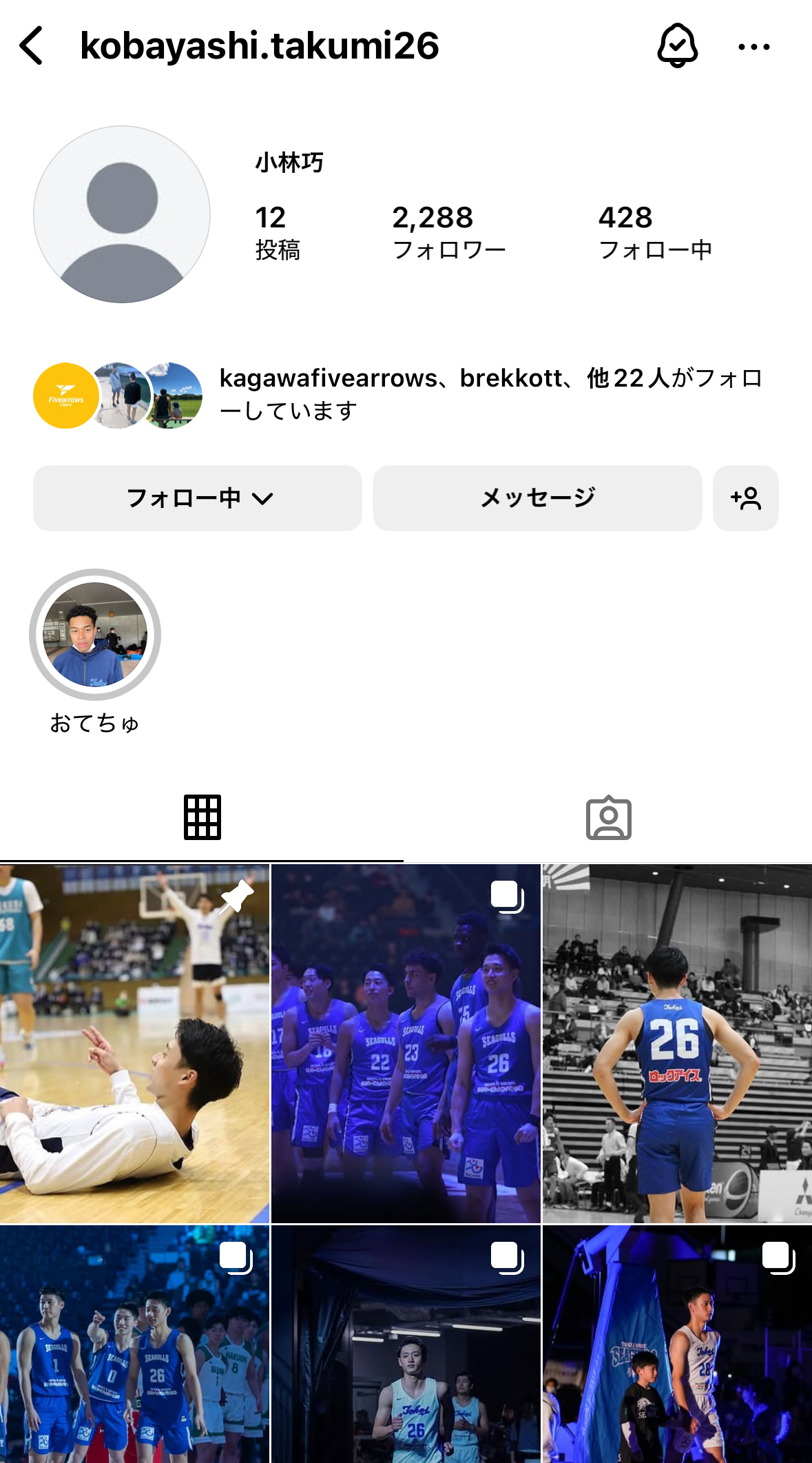Go back from kobayashi.takumi26 profile
The image size is (812, 1463).
point(32,46)
